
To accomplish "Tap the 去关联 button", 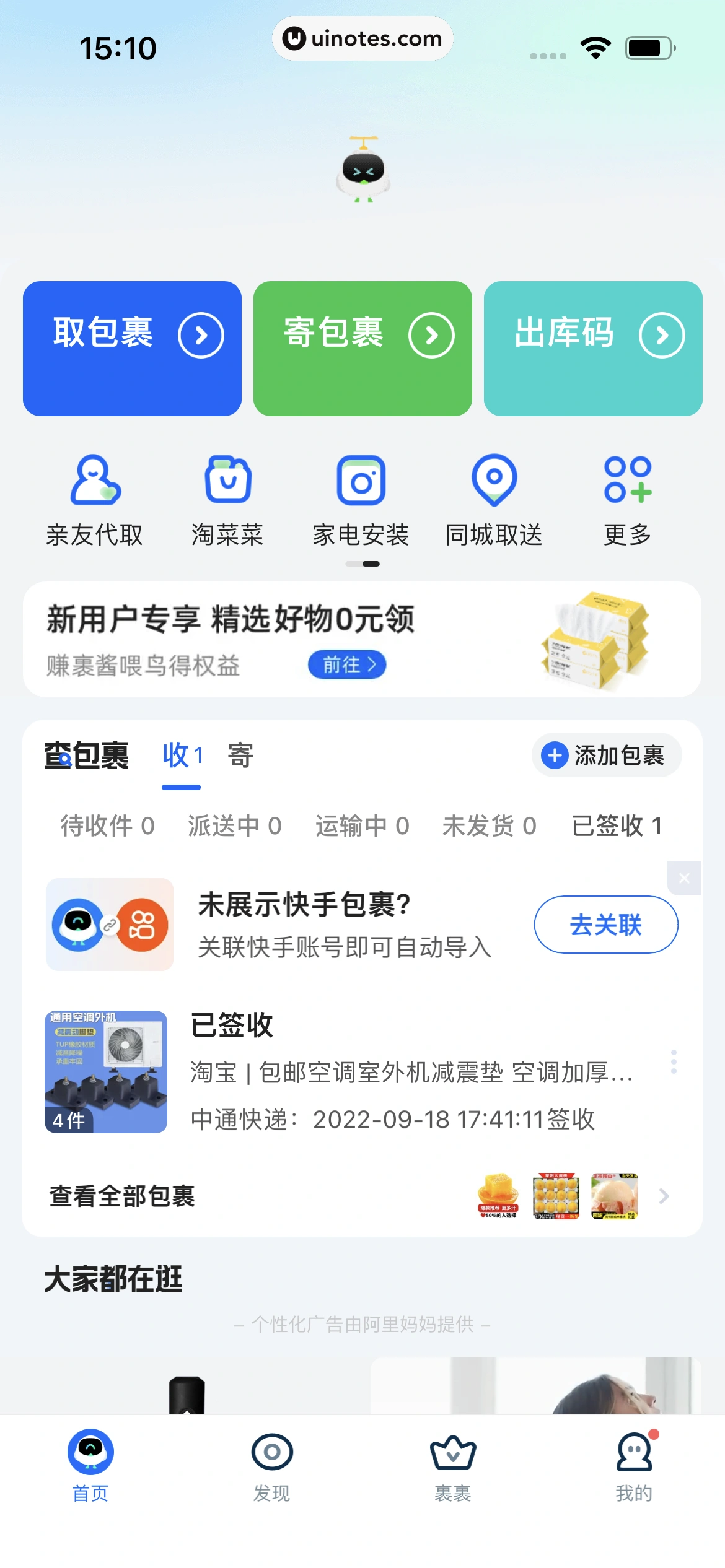I will (605, 924).
